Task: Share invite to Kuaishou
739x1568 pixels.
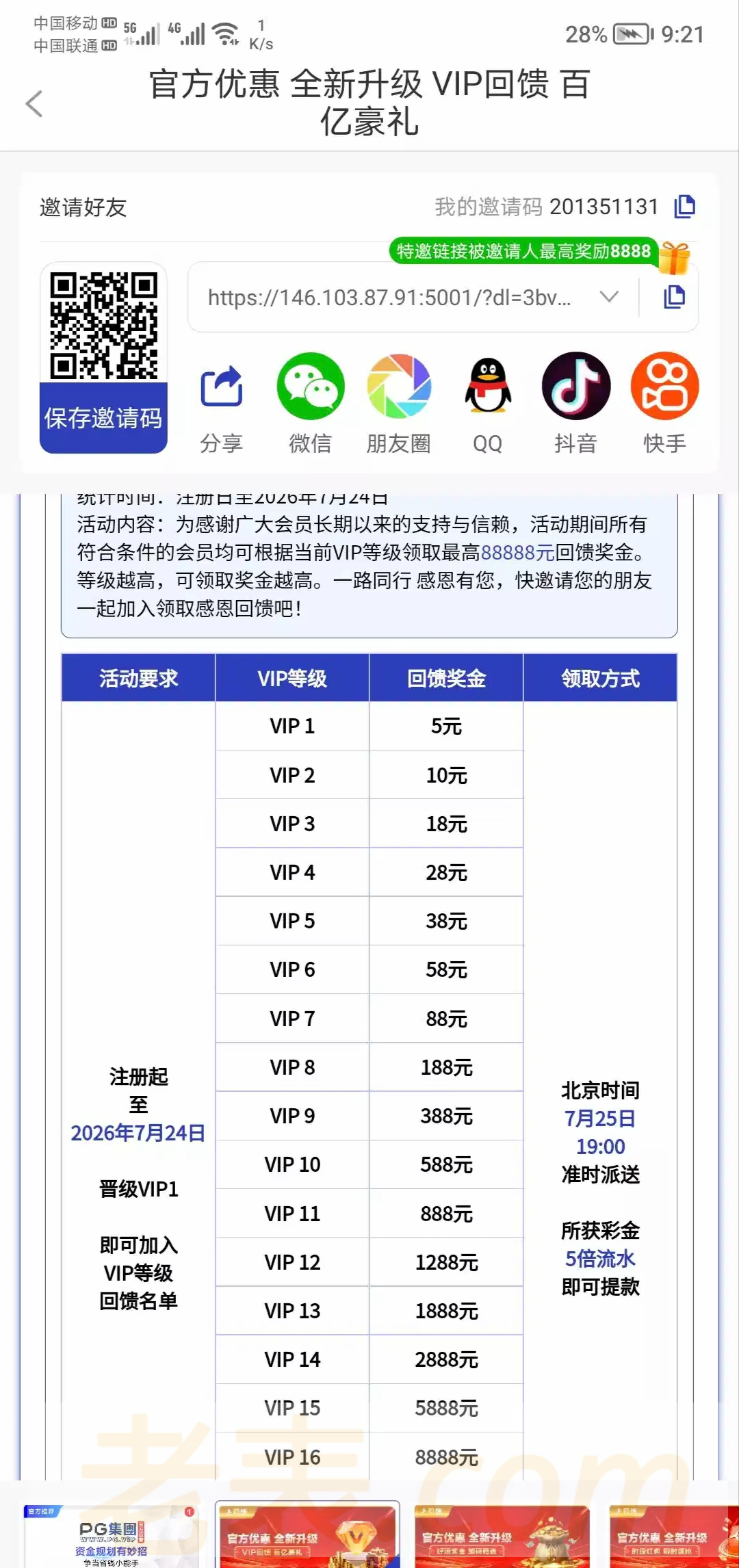Action: pos(664,404)
